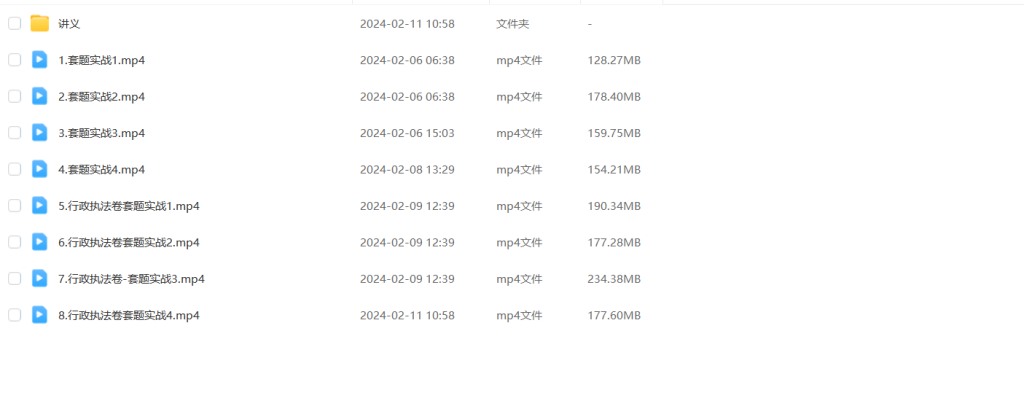The width and height of the screenshot is (1024, 409).
Task: Open 6.行政执法卷套题实战2.mp4
Action: [x=128, y=242]
